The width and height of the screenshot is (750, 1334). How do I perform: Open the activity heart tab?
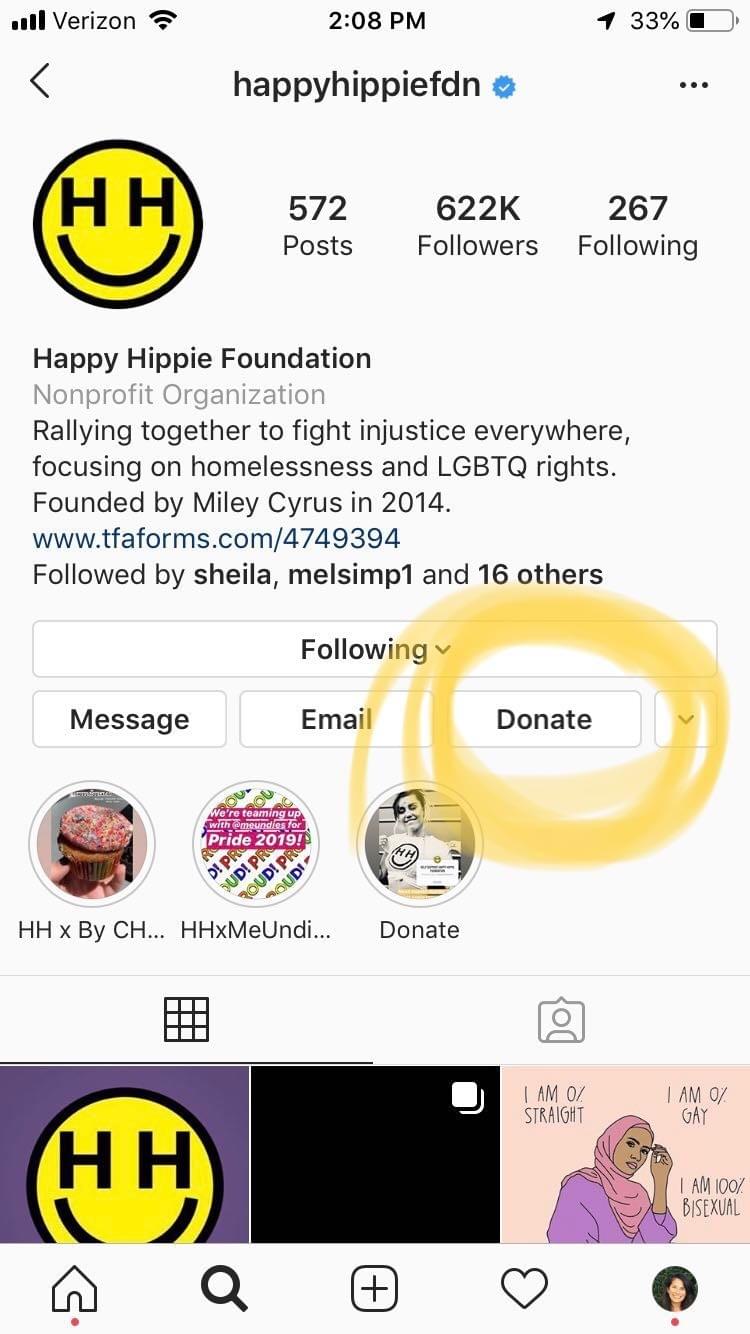click(x=524, y=1288)
